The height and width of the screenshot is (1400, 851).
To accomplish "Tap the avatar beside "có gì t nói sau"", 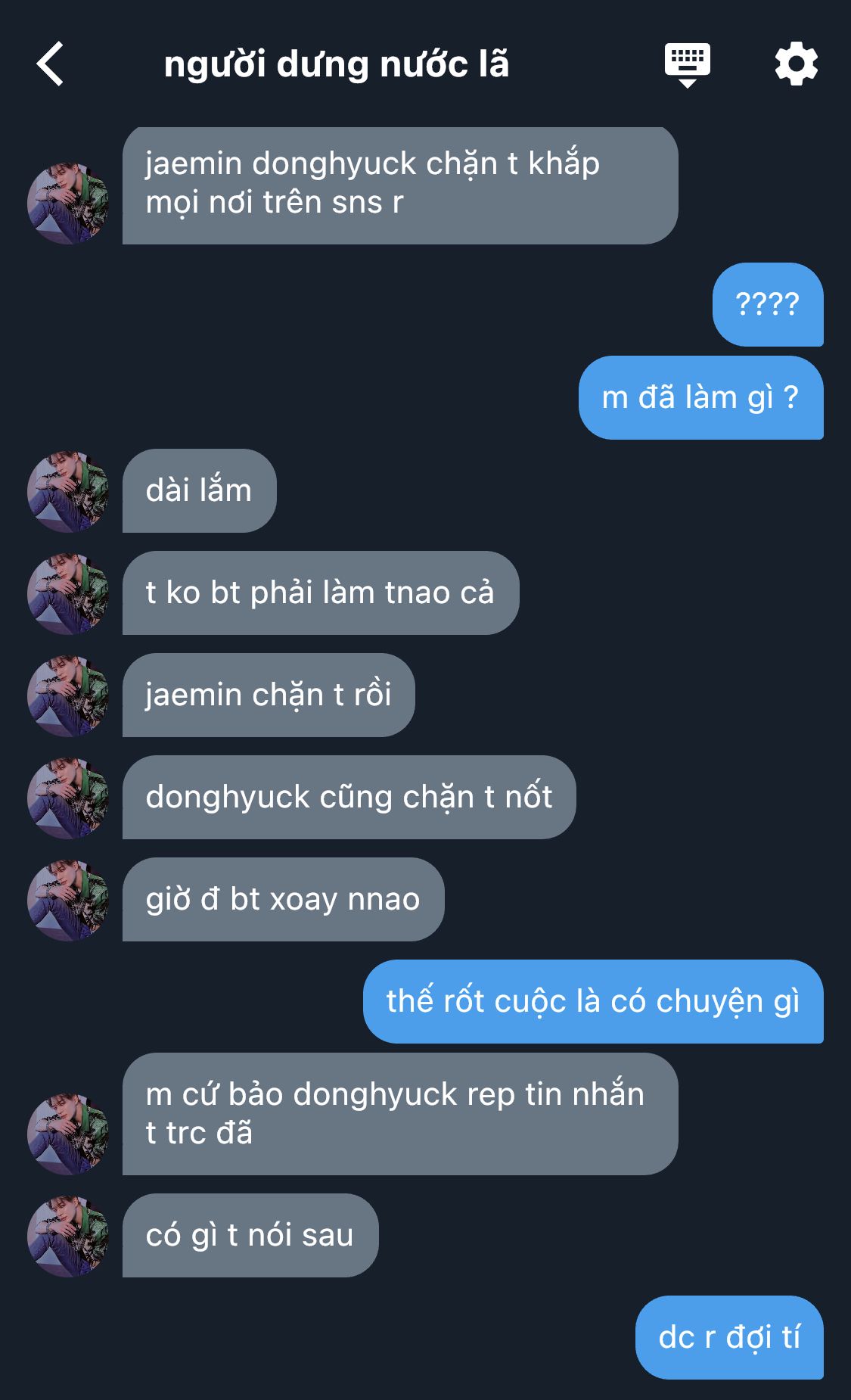I will pyautogui.click(x=68, y=1237).
